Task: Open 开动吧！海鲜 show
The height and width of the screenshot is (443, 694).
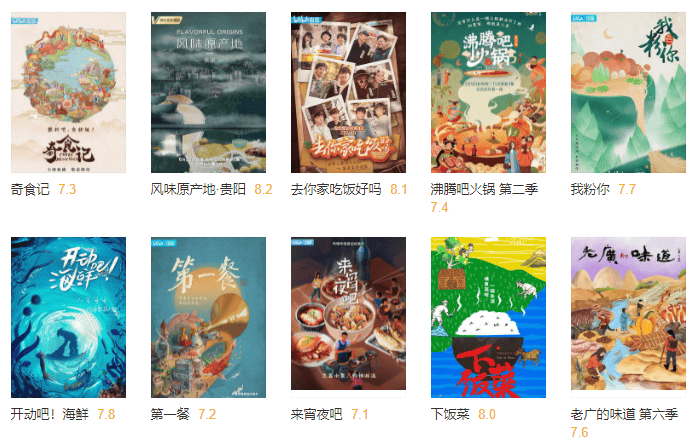Action: click(x=68, y=317)
